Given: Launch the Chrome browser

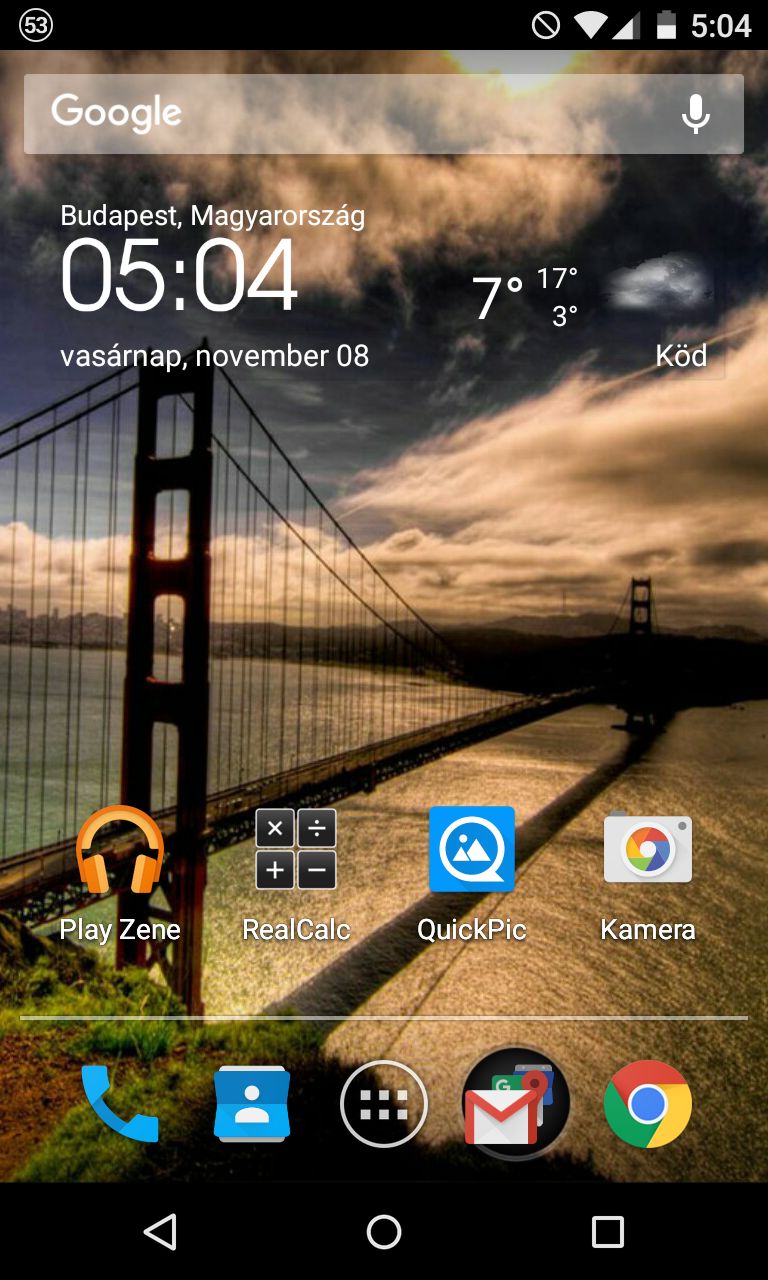Looking at the screenshot, I should [648, 1104].
